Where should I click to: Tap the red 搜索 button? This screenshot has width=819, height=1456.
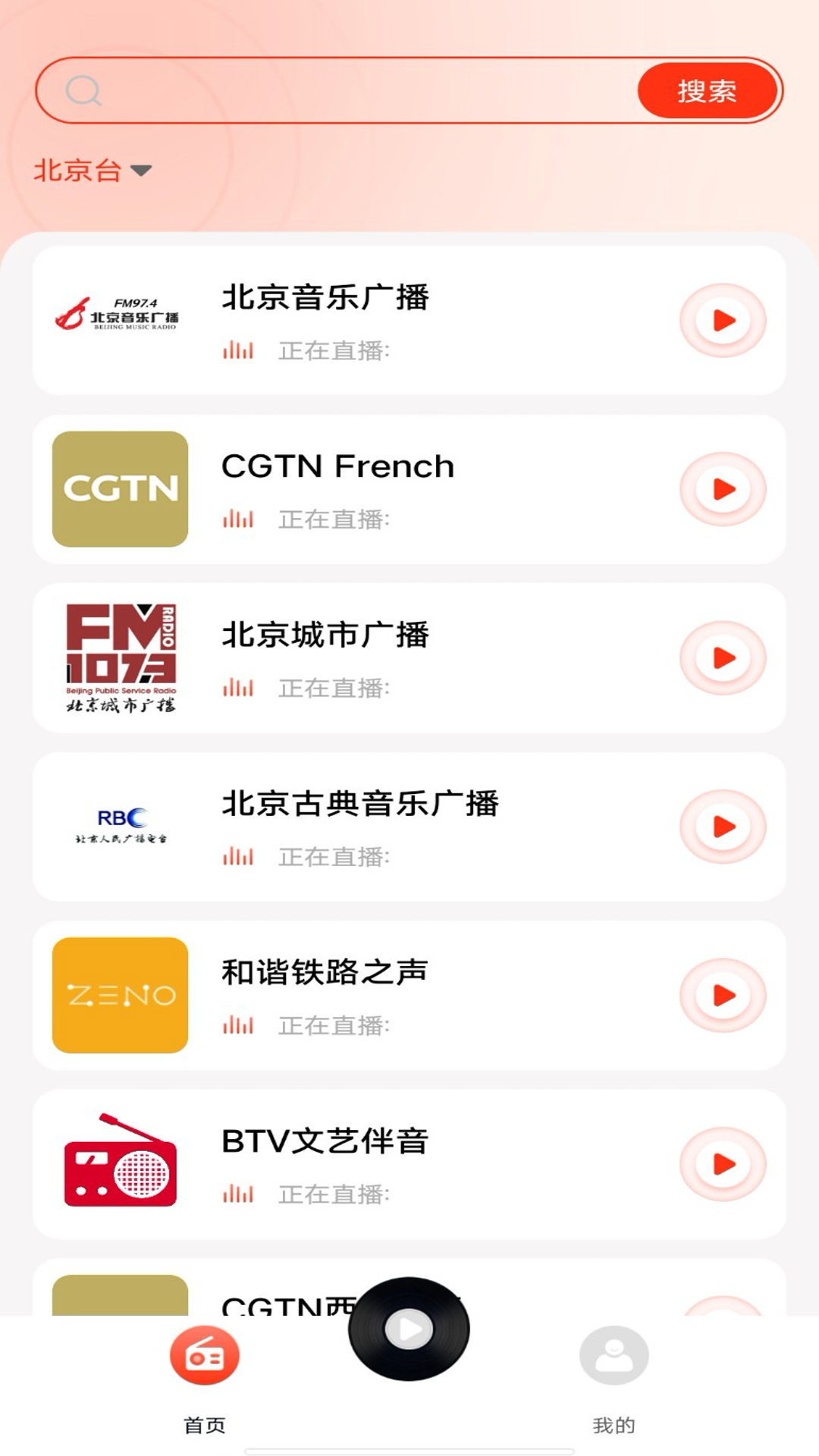tap(707, 91)
